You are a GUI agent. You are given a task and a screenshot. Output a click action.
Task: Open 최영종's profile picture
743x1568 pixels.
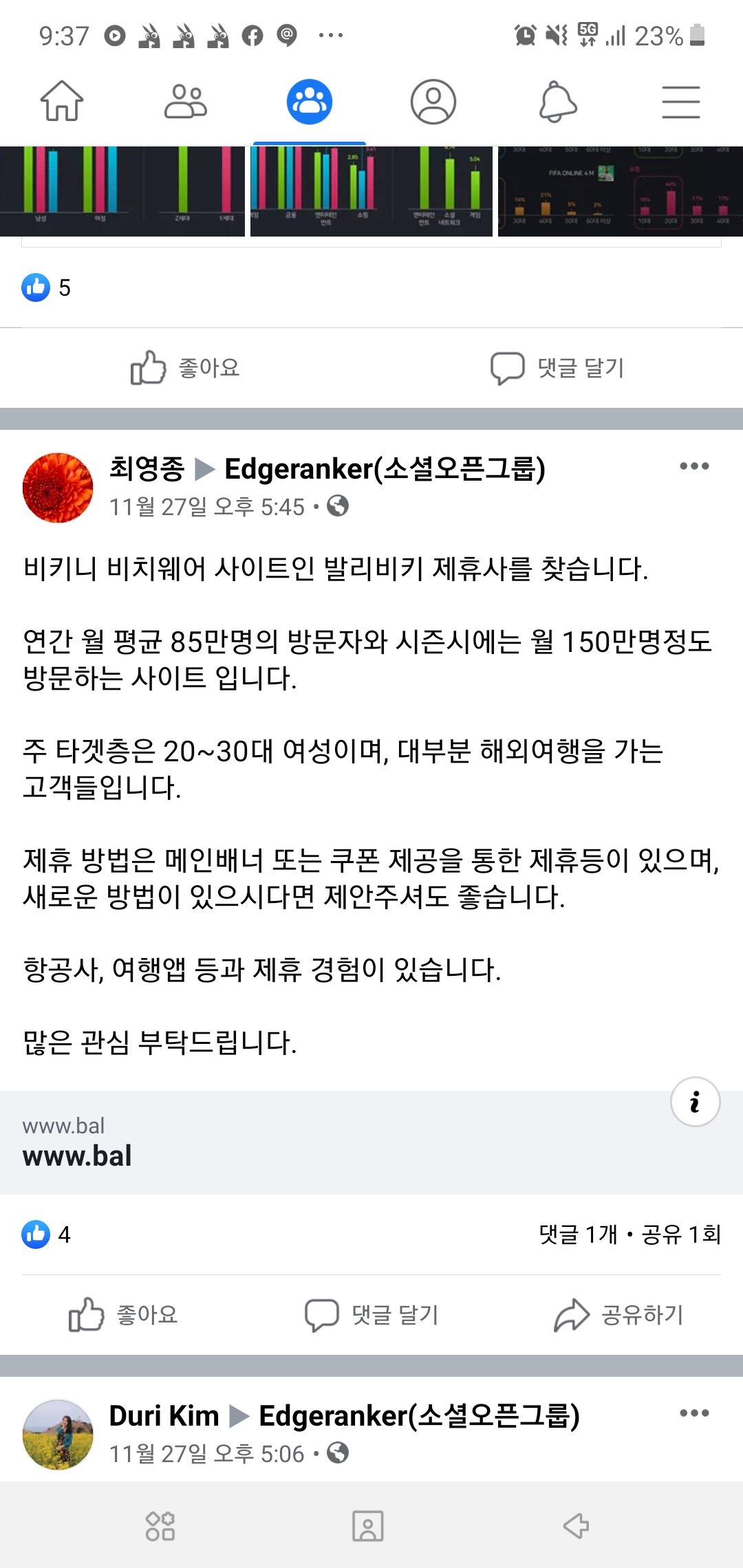click(x=58, y=488)
